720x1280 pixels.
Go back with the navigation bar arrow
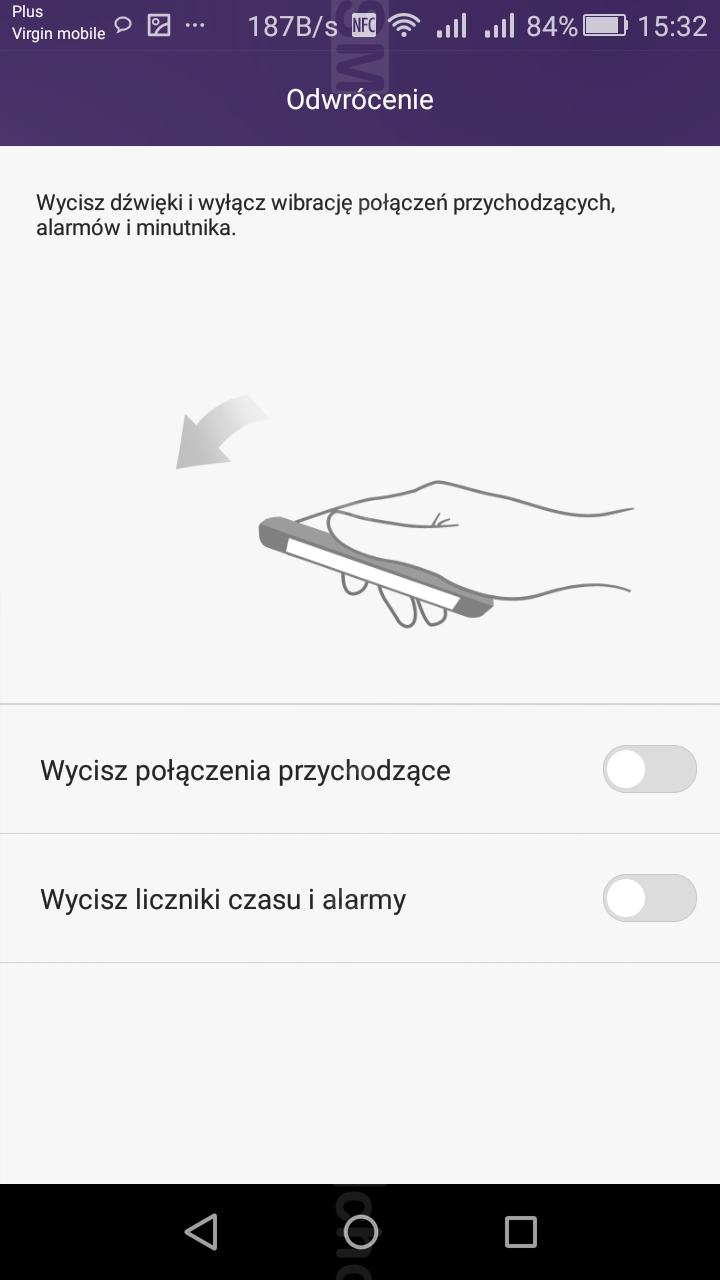tap(201, 1232)
